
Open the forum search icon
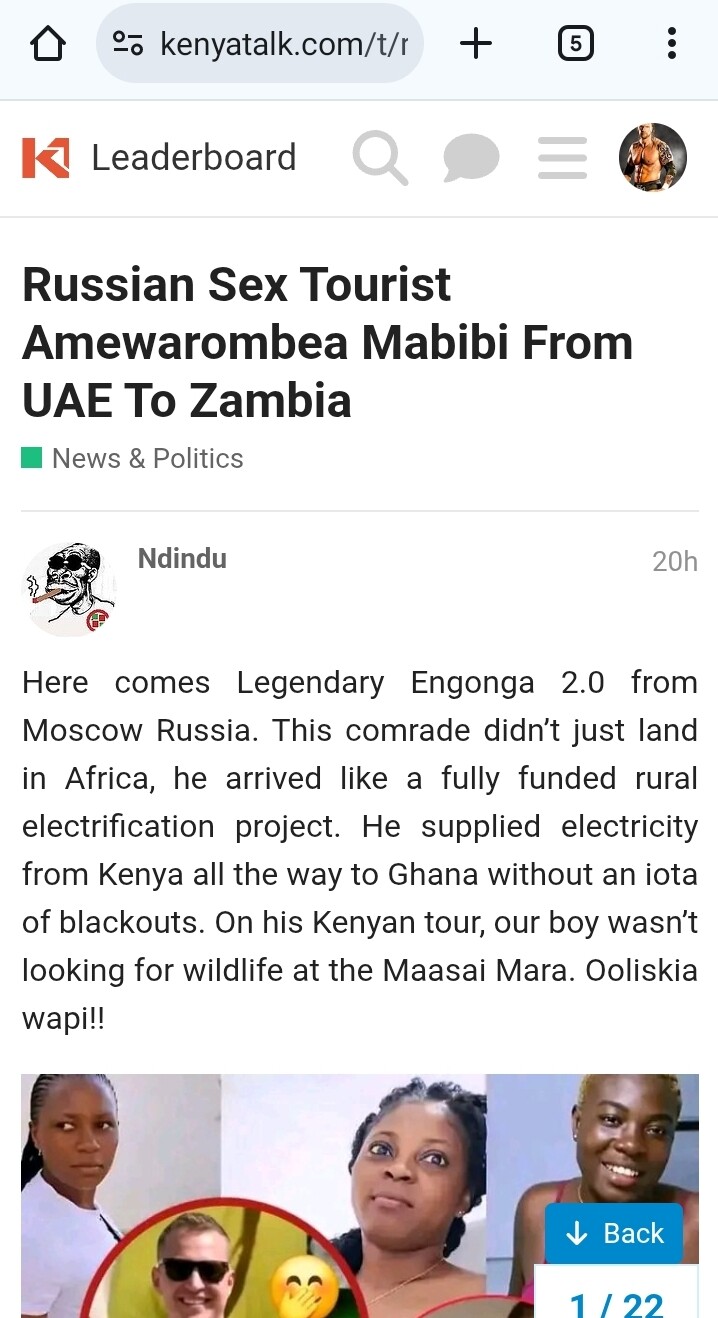[x=380, y=159]
